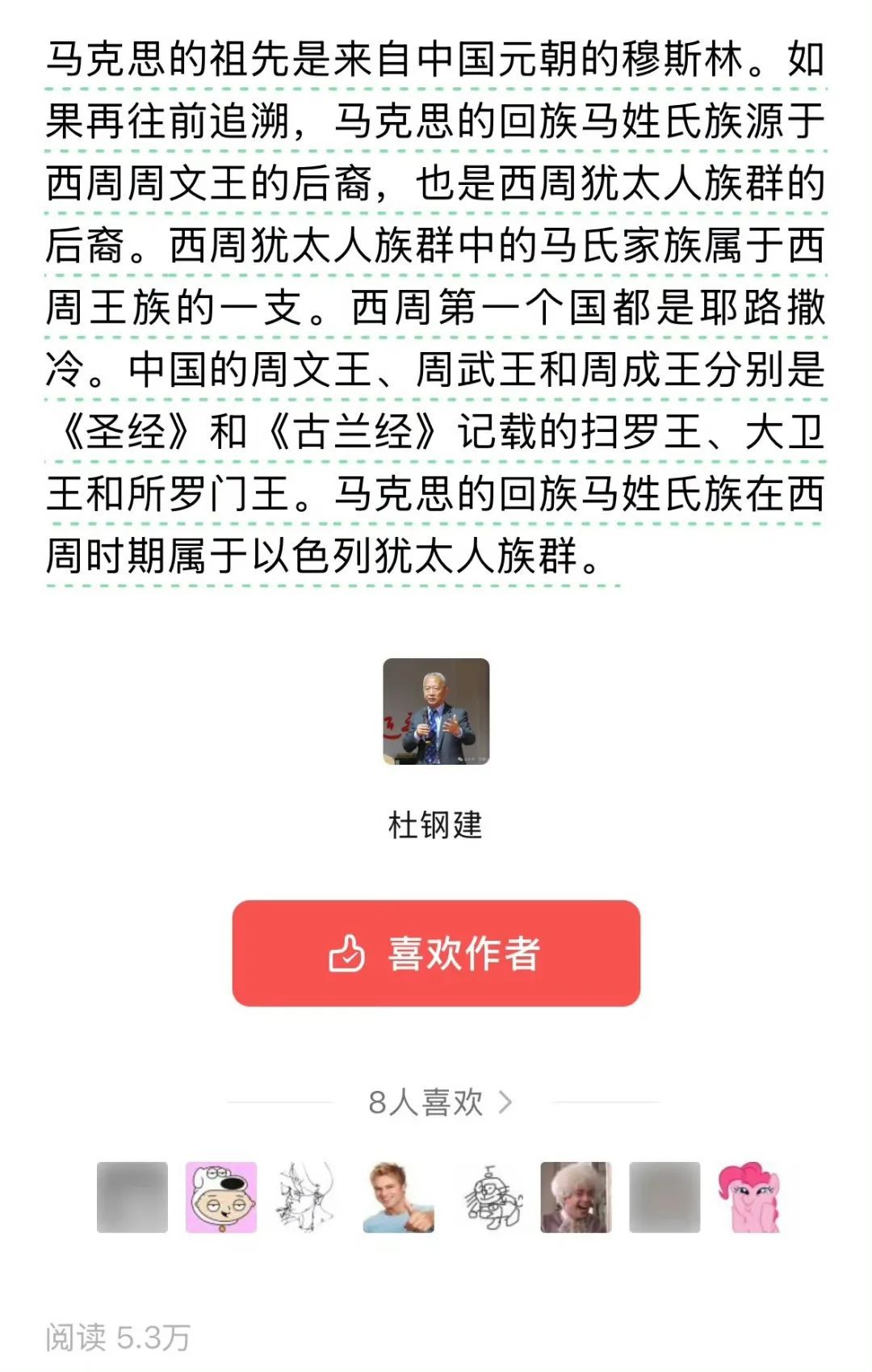
Task: Open author 杜钢建's profile picture
Action: coord(436,711)
